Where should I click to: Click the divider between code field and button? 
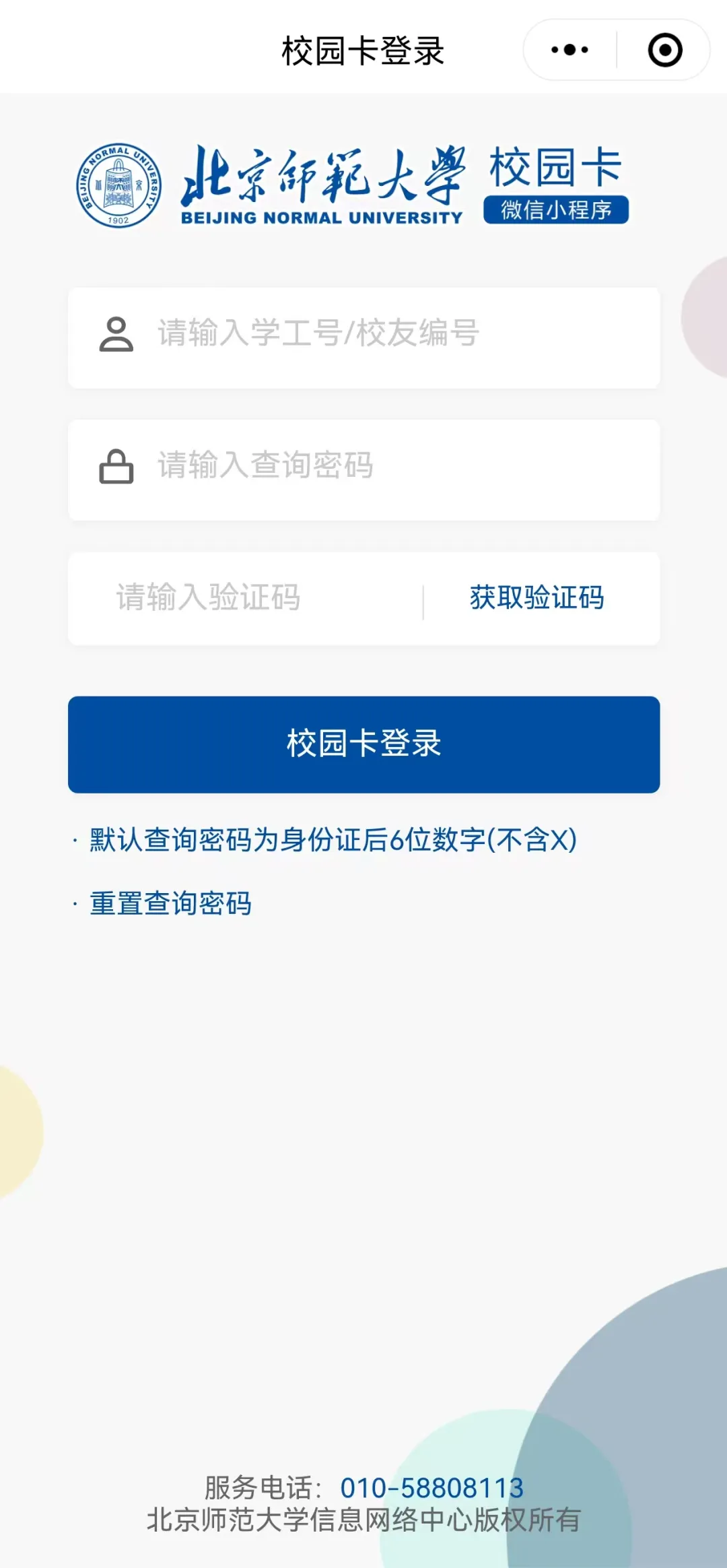(x=423, y=598)
